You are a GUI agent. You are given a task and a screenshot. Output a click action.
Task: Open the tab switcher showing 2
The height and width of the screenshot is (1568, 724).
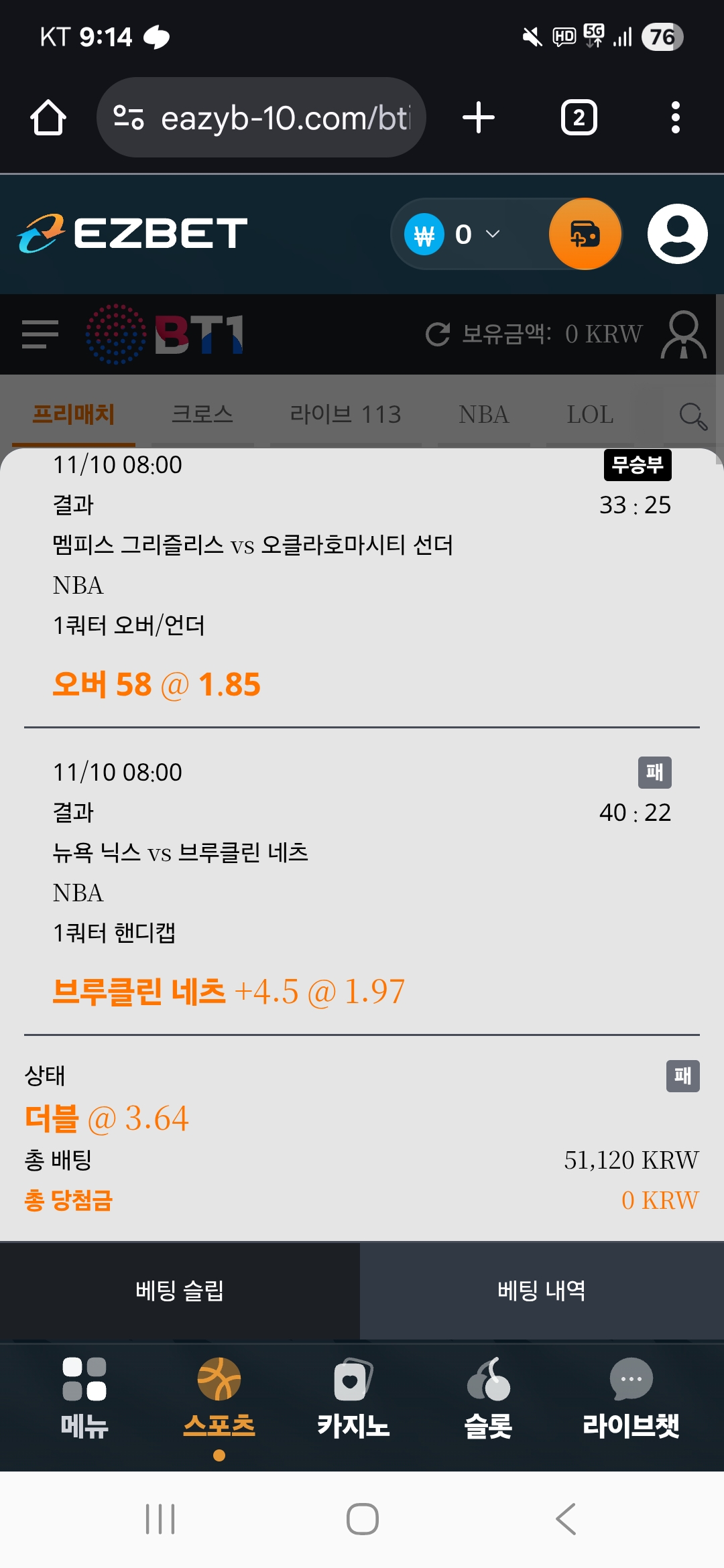pyautogui.click(x=579, y=118)
